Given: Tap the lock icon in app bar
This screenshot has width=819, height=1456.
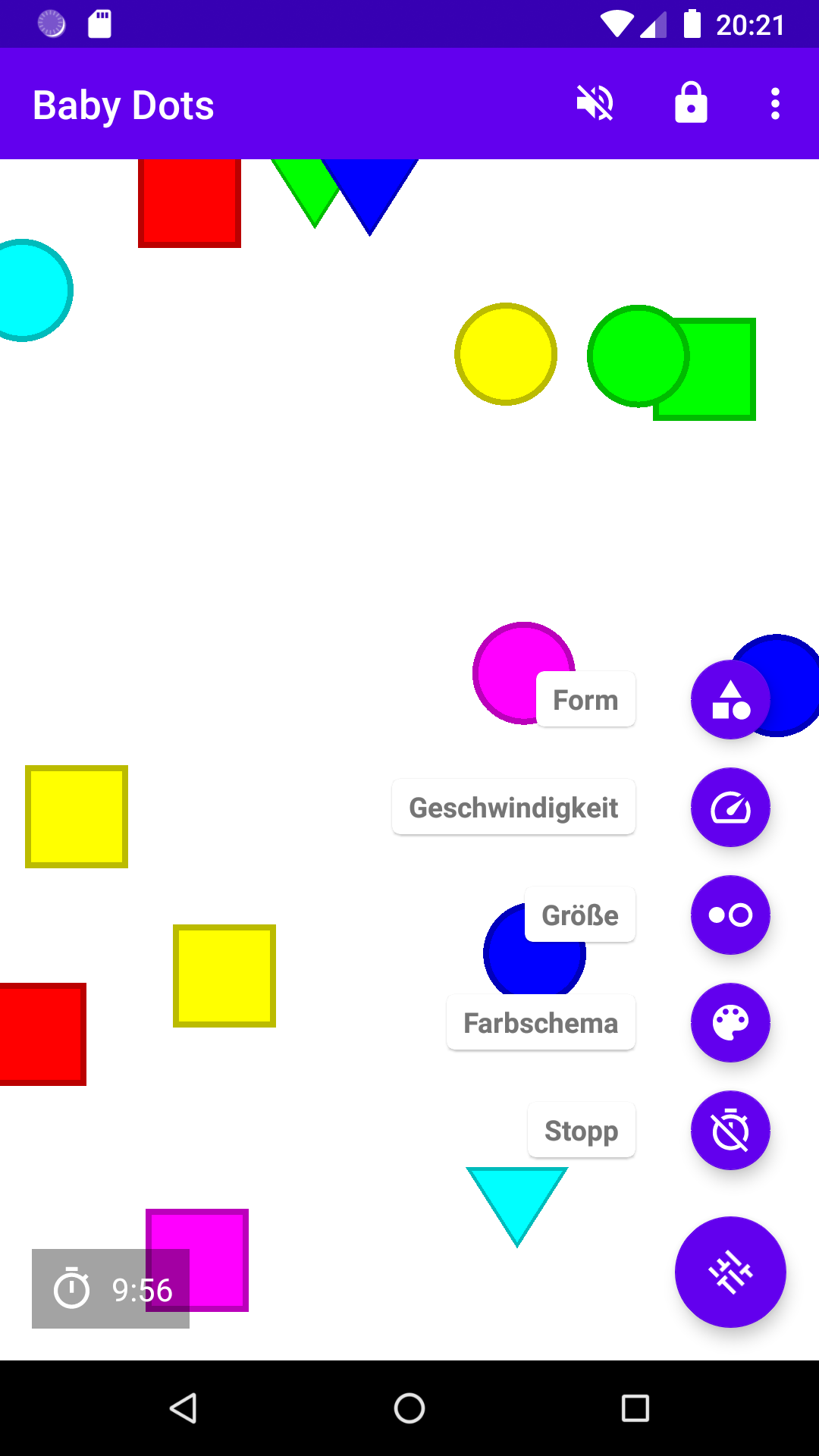Looking at the screenshot, I should 691,103.
